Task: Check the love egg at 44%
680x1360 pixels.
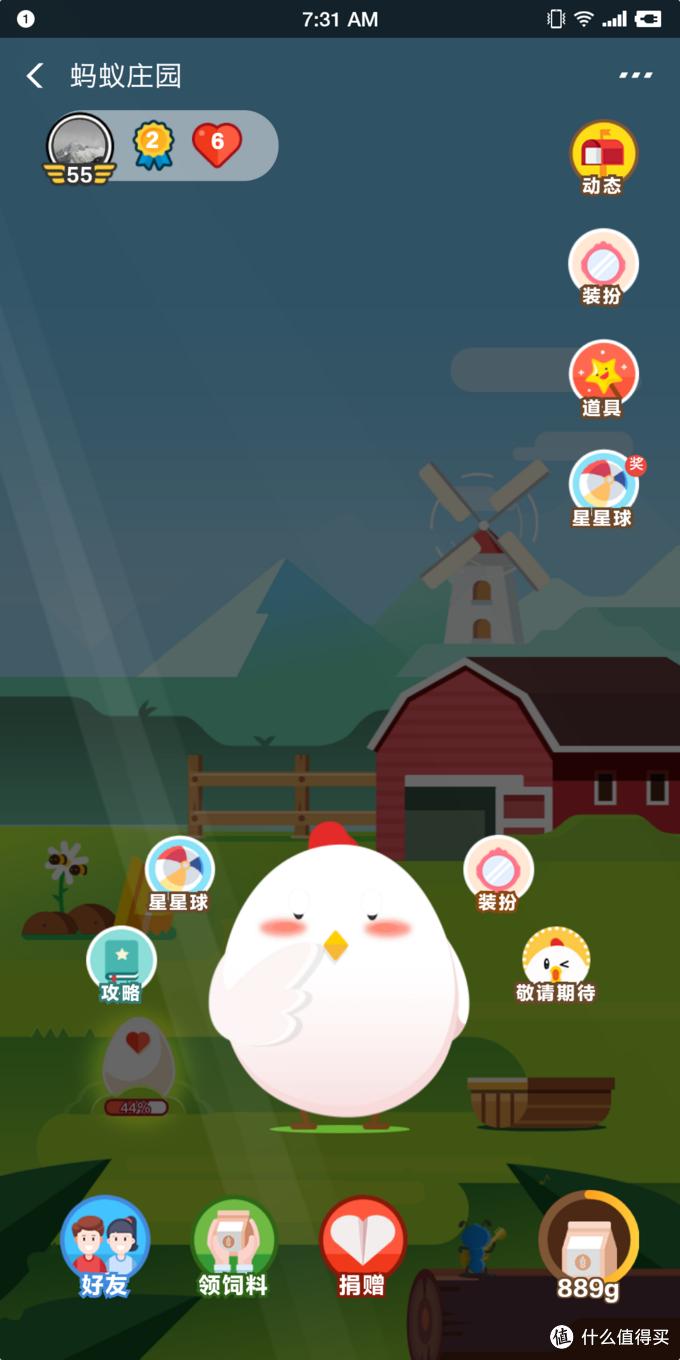Action: tap(138, 1064)
